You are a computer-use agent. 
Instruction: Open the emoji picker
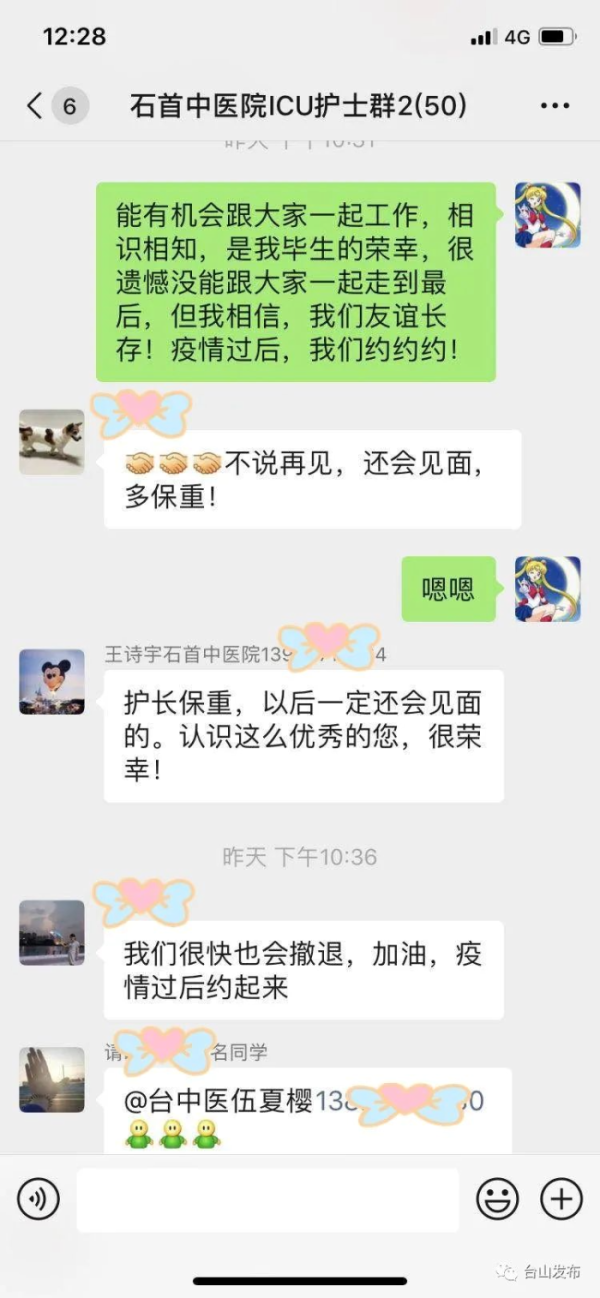497,1198
